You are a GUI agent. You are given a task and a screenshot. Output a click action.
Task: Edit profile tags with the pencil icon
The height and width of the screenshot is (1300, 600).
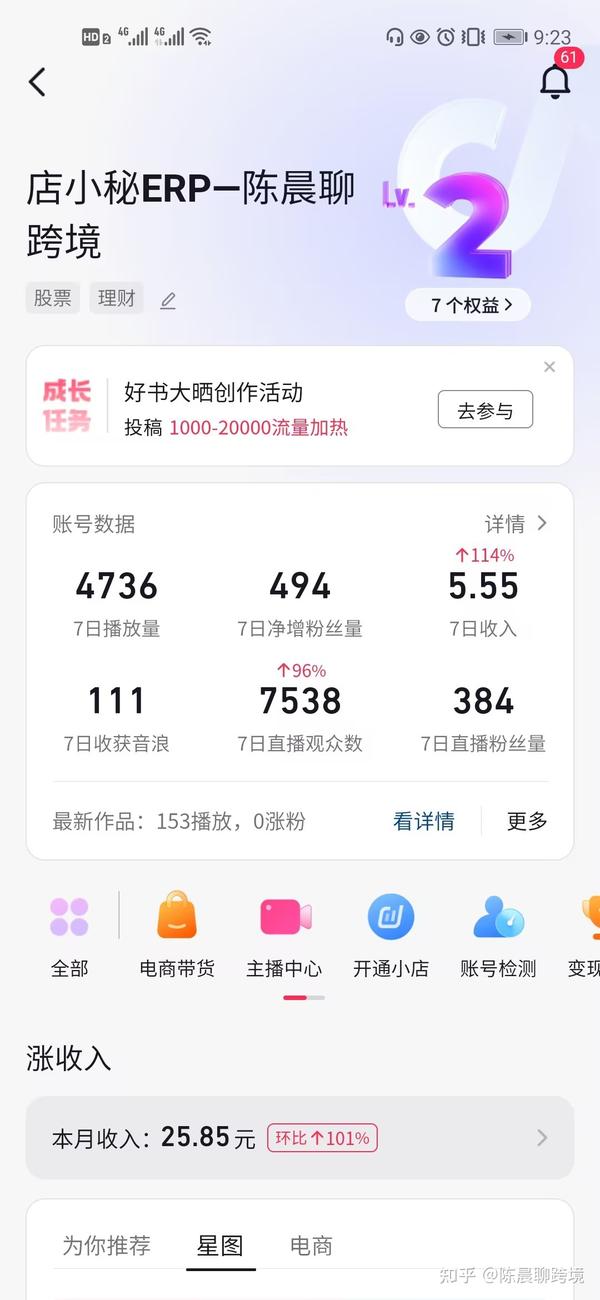[x=168, y=300]
